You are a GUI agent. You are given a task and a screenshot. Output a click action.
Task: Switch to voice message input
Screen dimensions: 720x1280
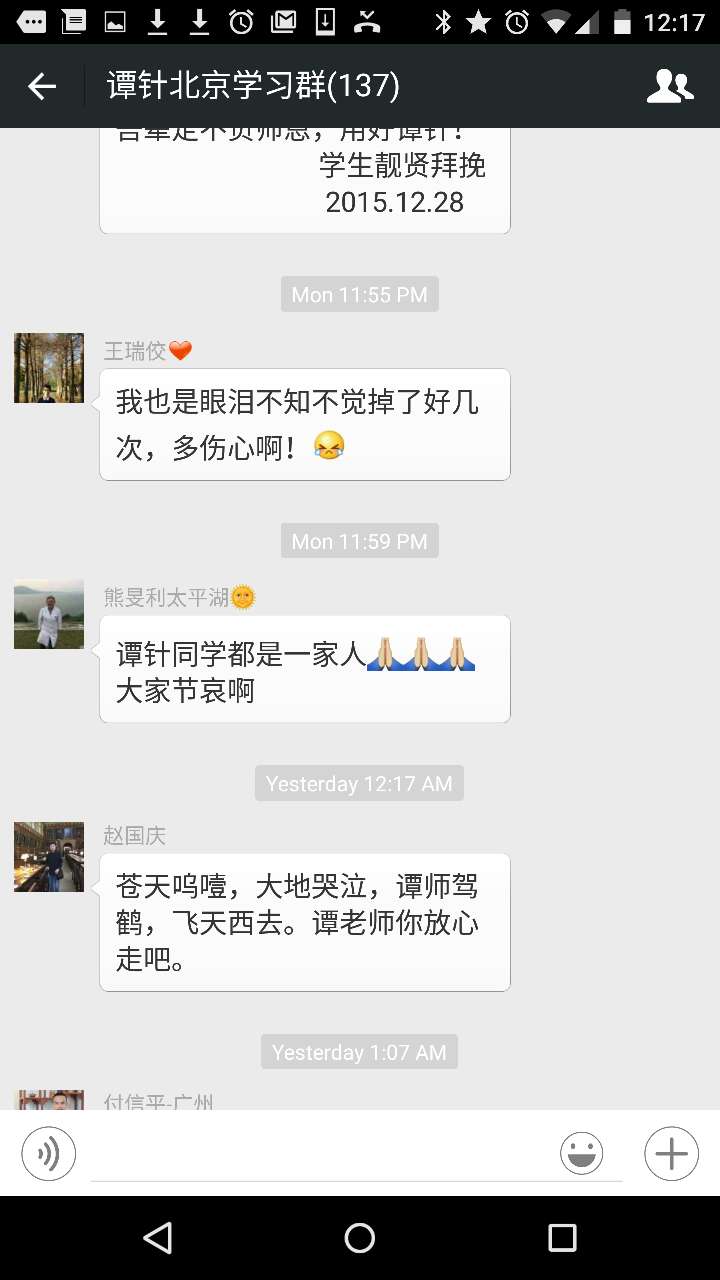point(48,1154)
